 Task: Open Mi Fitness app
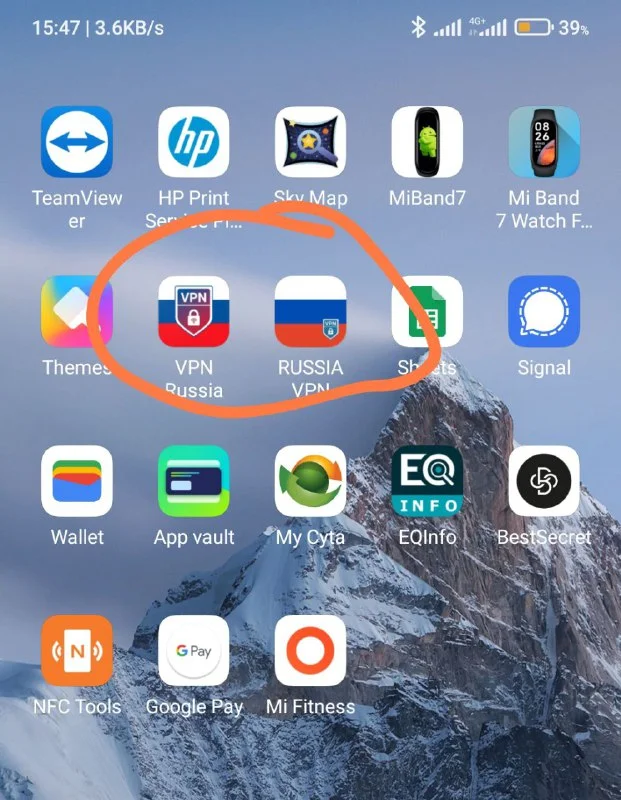point(311,650)
